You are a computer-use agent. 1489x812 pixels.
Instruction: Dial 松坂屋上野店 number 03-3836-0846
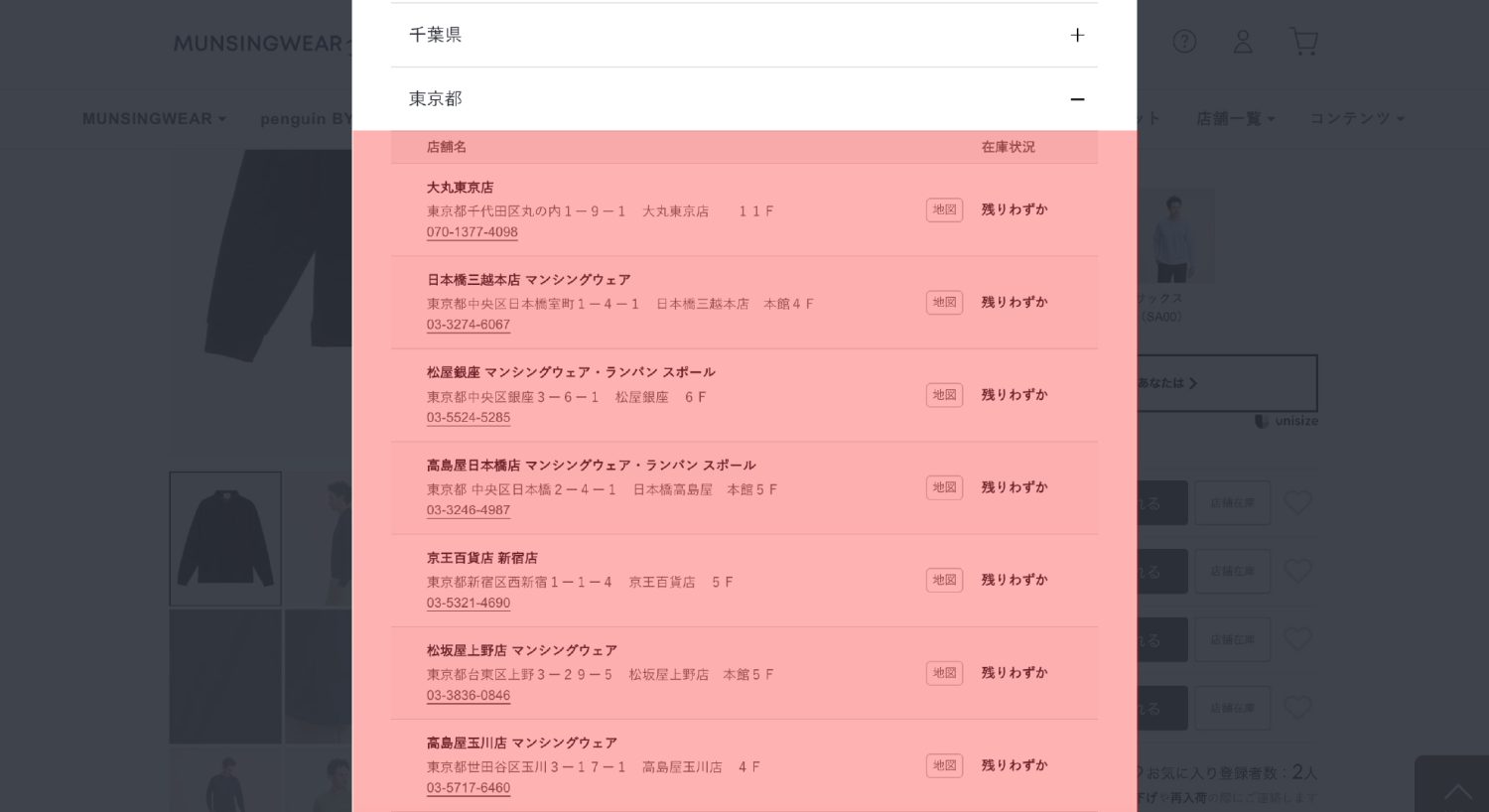(469, 696)
